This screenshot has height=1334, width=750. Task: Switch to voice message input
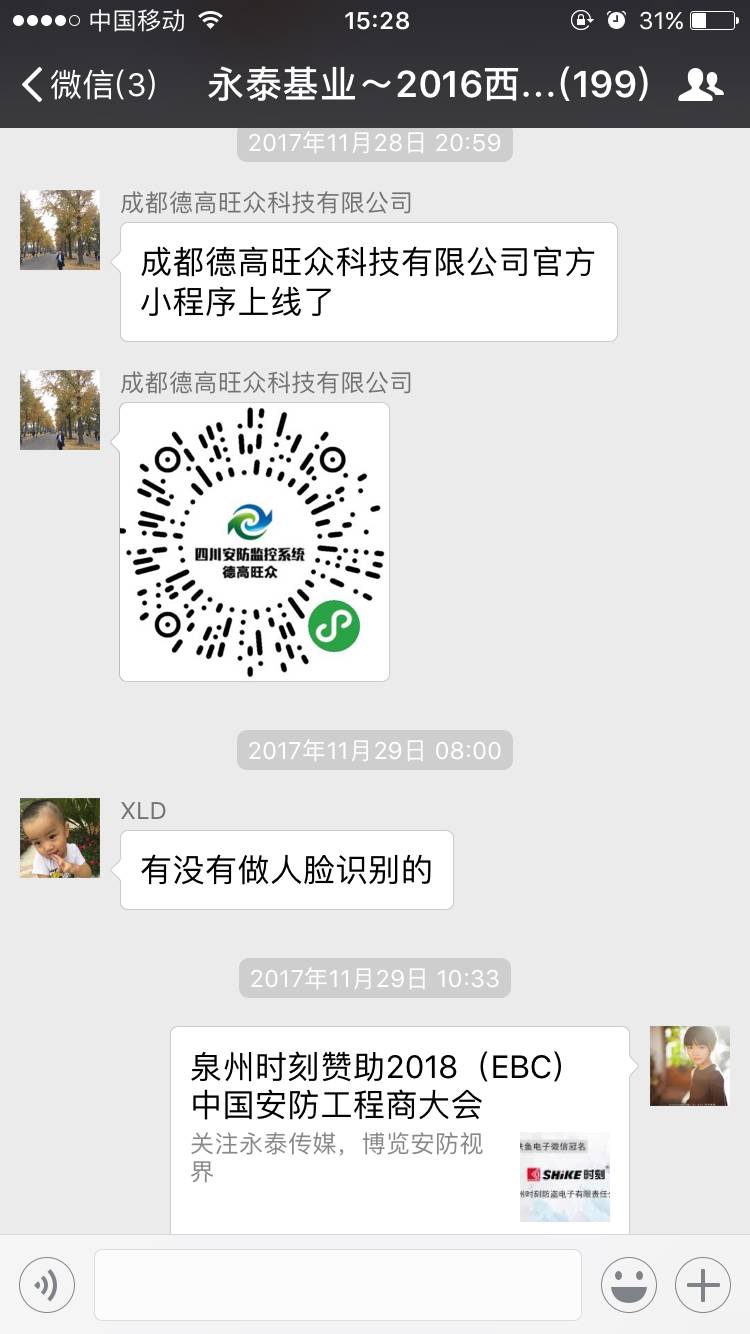[x=47, y=1285]
